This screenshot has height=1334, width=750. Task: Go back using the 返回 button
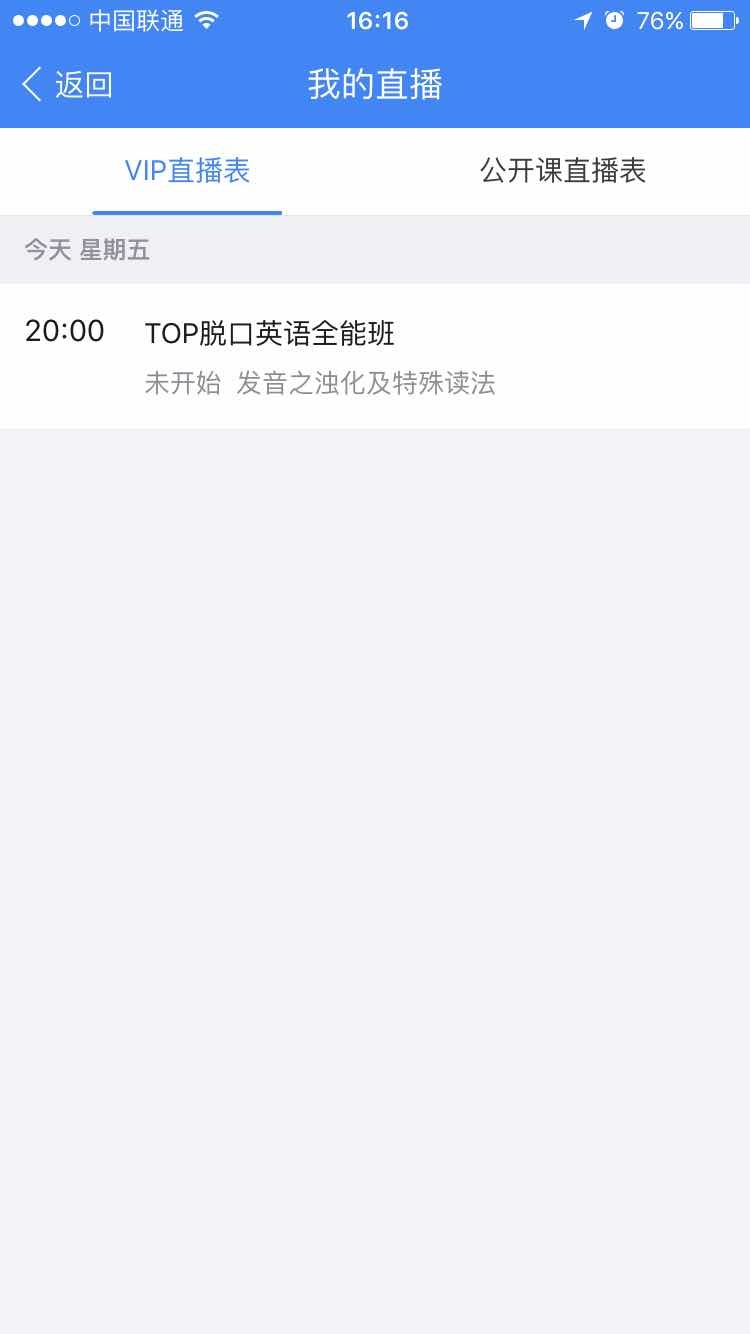pyautogui.click(x=67, y=85)
